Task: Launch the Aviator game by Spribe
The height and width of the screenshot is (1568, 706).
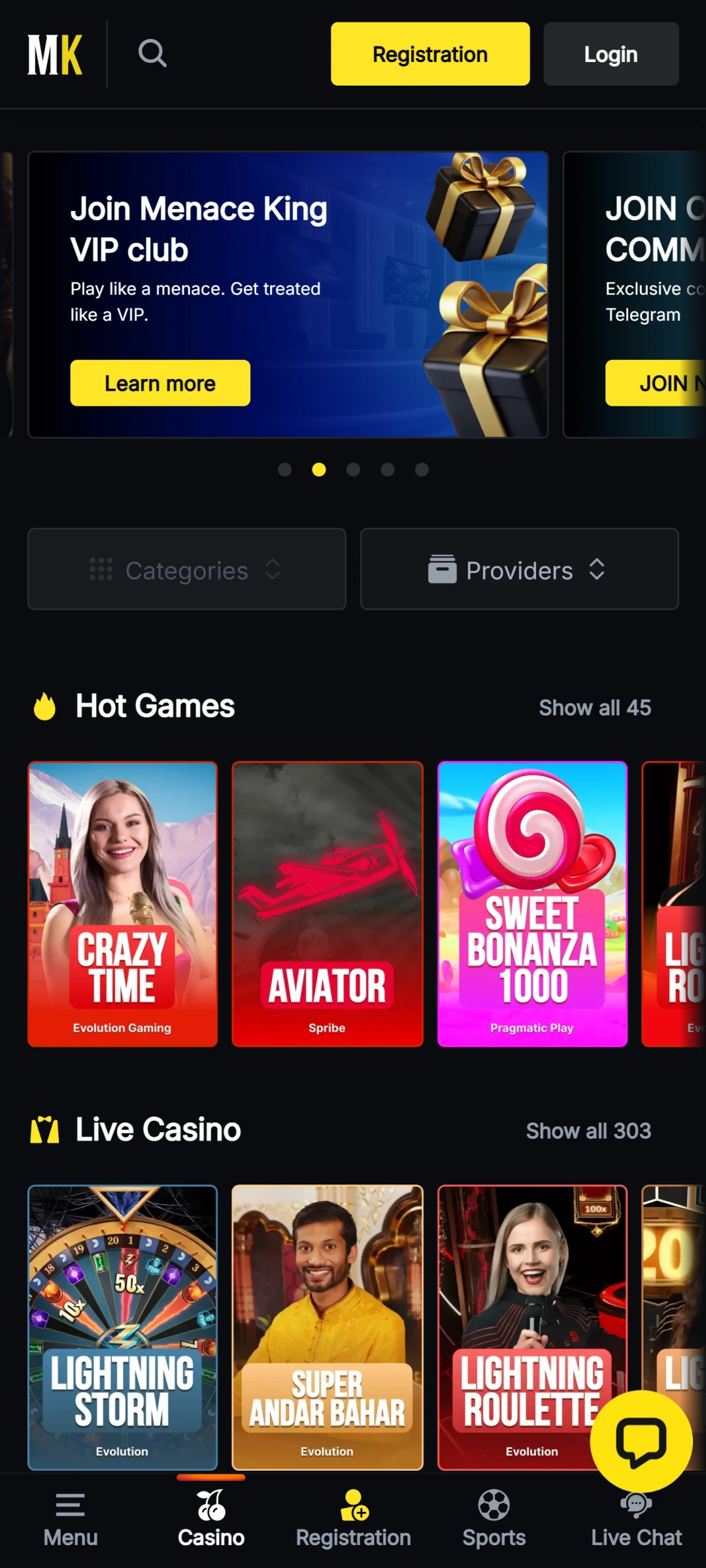Action: (x=327, y=904)
